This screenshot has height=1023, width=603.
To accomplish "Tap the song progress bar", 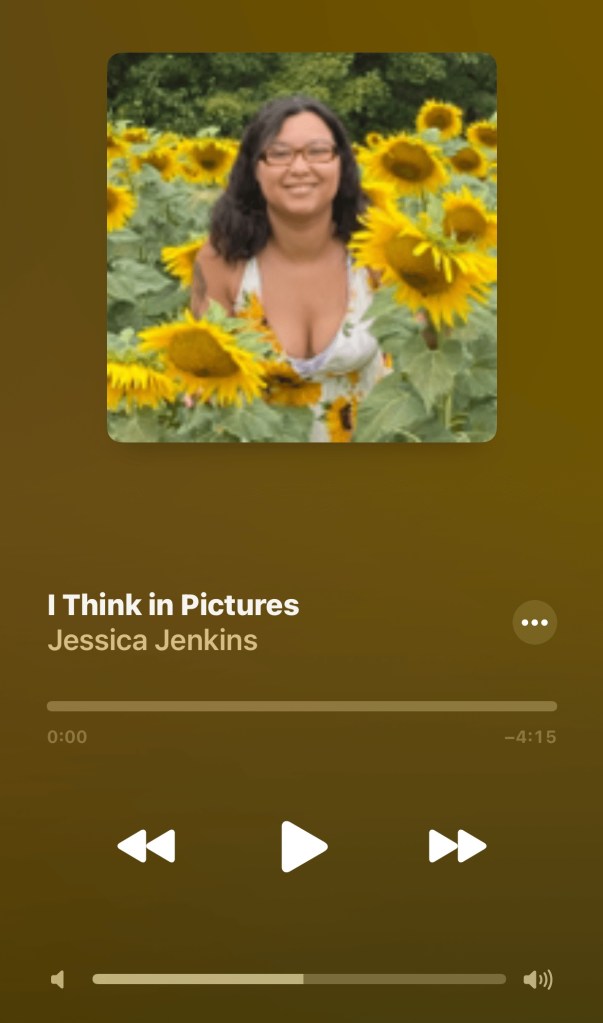I will [301, 706].
